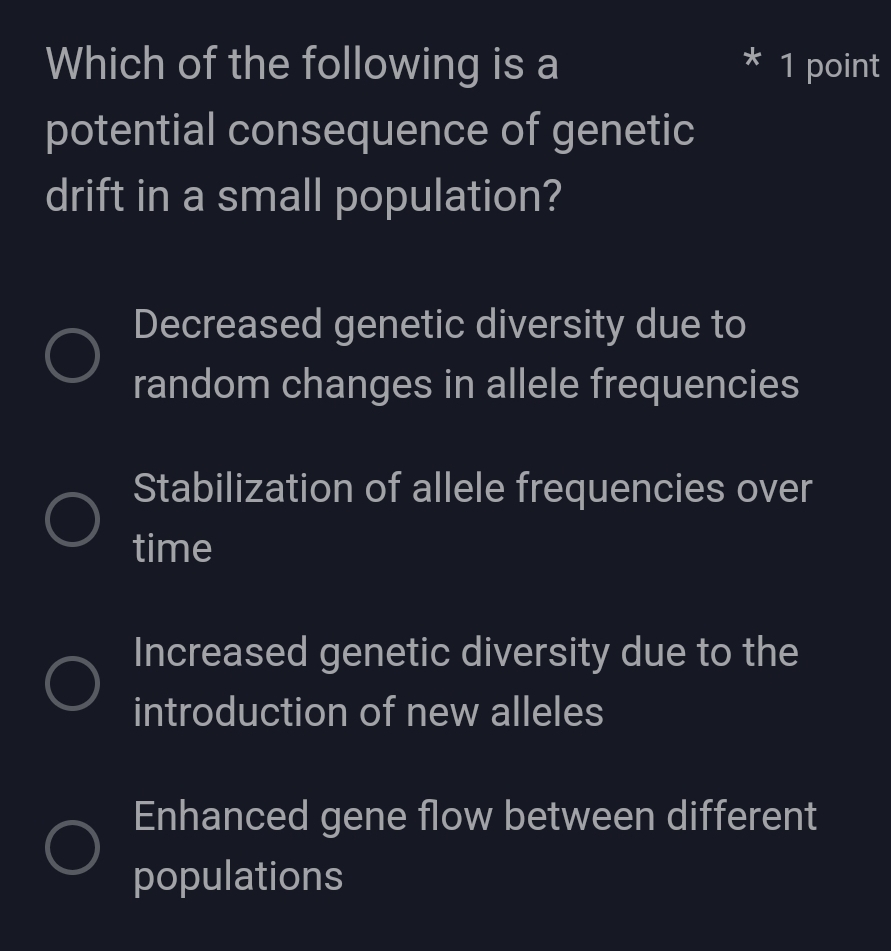Screen dimensions: 891x951
Task: Pick the 'Enhanced gene flow' radio button
Action: 71,846
